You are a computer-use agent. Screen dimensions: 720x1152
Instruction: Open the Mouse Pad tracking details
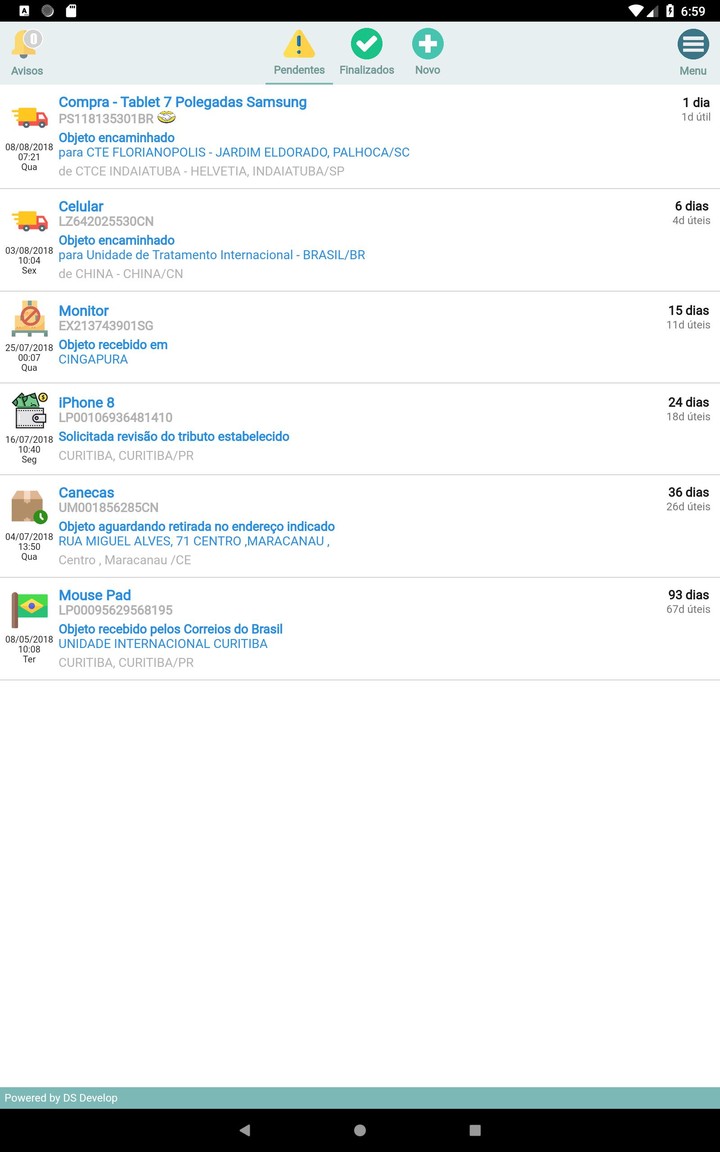tap(95, 595)
